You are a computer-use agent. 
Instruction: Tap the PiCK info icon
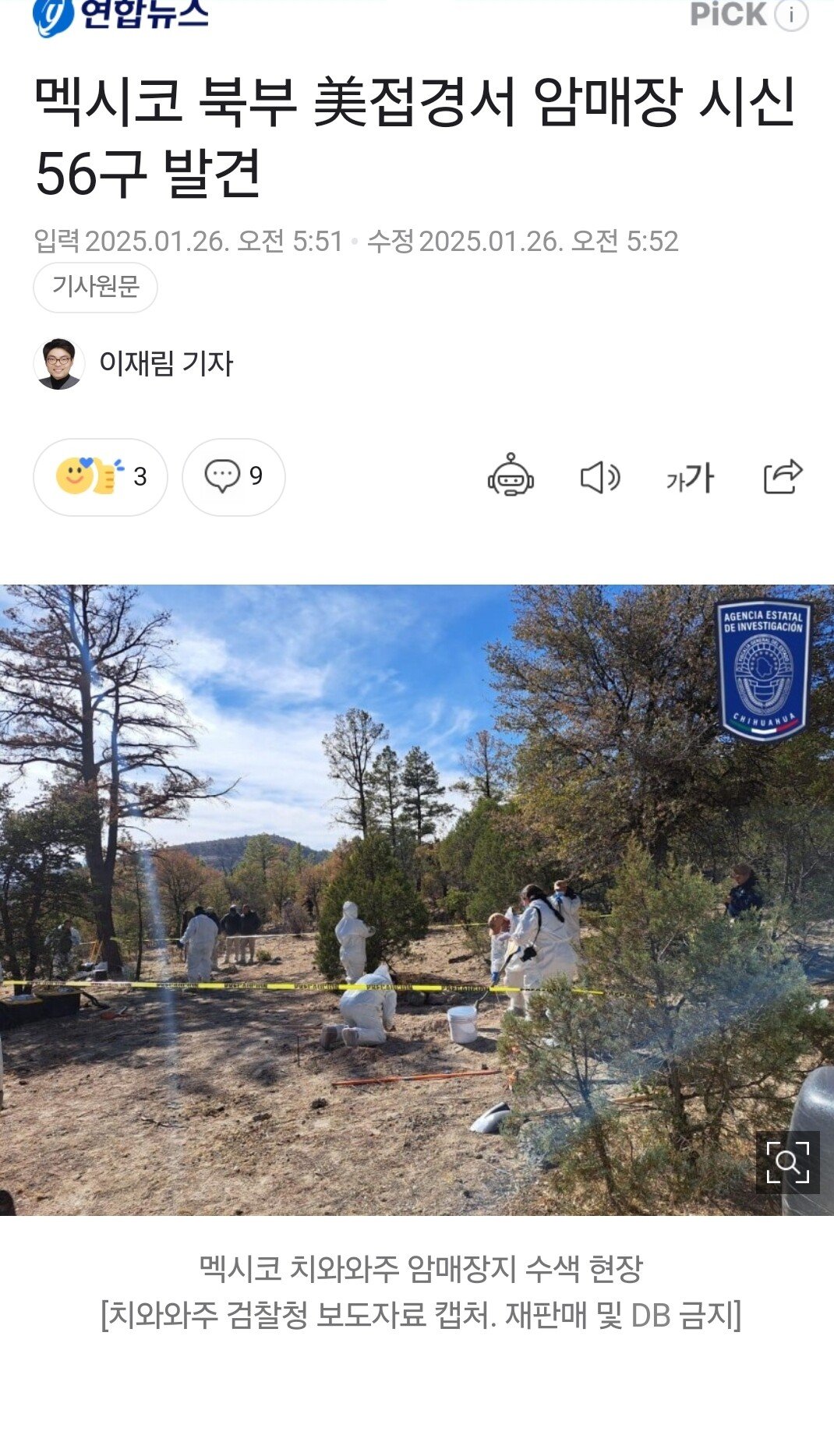[x=792, y=15]
